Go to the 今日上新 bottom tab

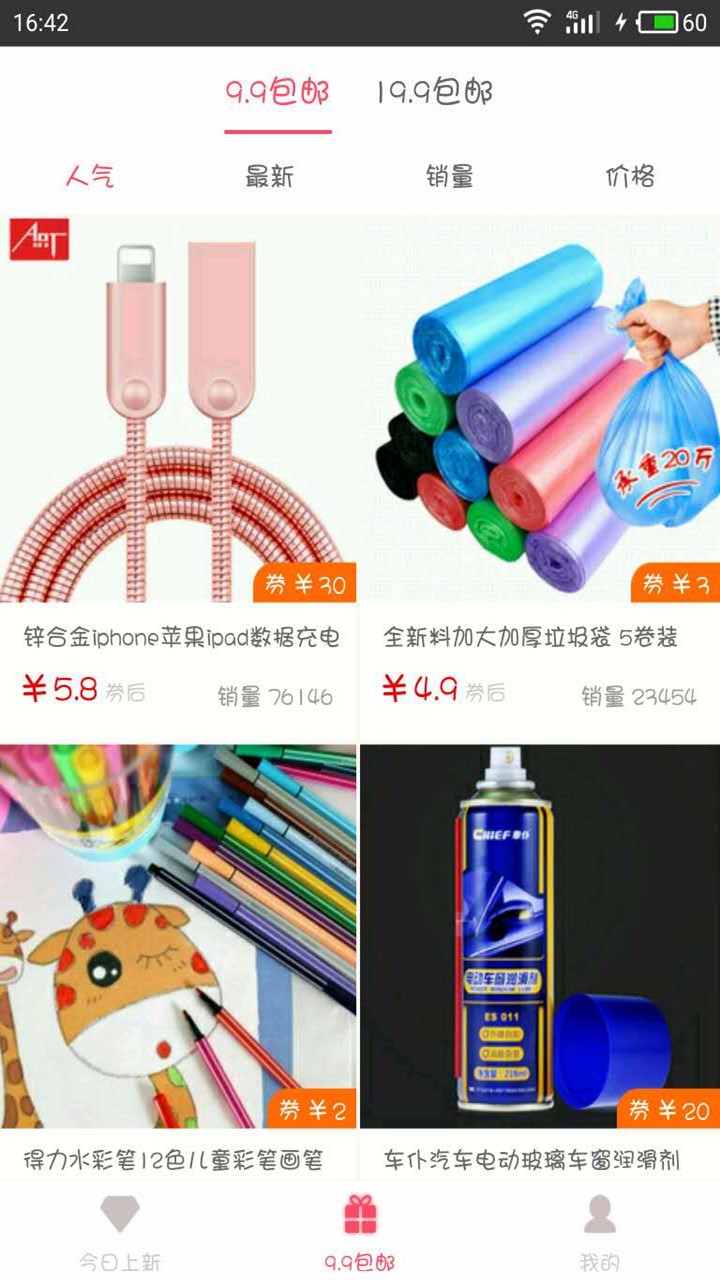120,1232
